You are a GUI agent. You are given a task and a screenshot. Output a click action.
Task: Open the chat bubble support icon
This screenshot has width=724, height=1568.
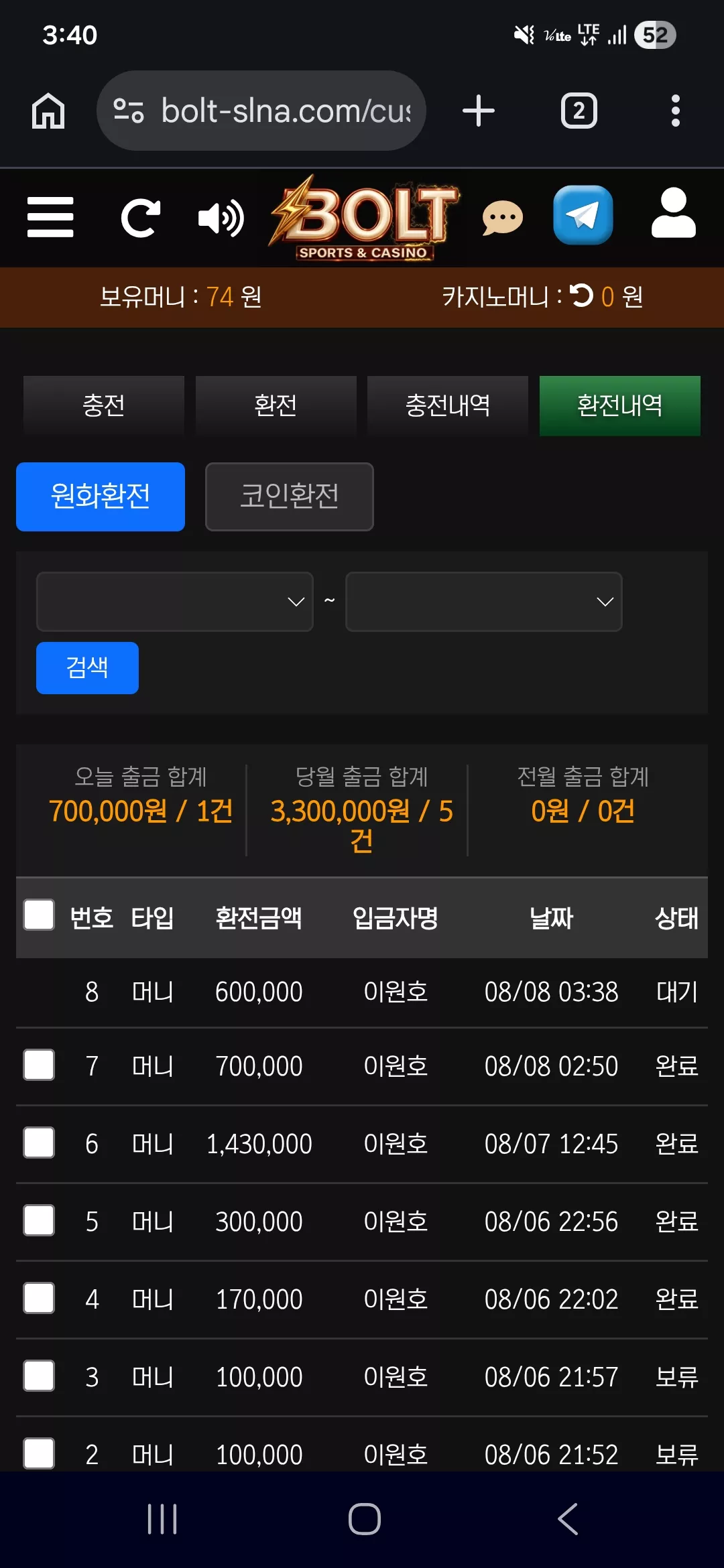pos(503,218)
